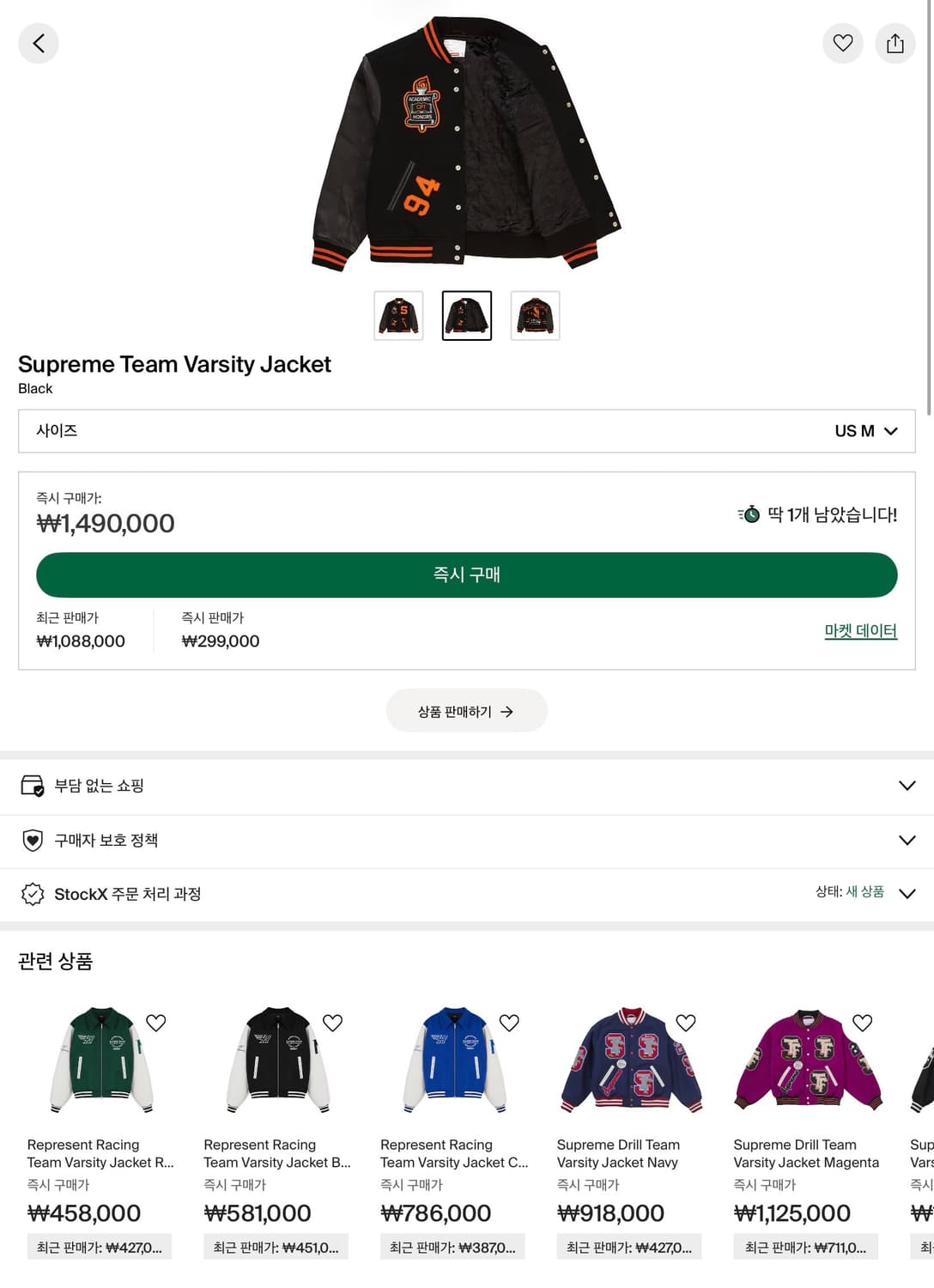The image size is (934, 1288).
Task: Click the back arrow at top left
Action: click(x=38, y=43)
